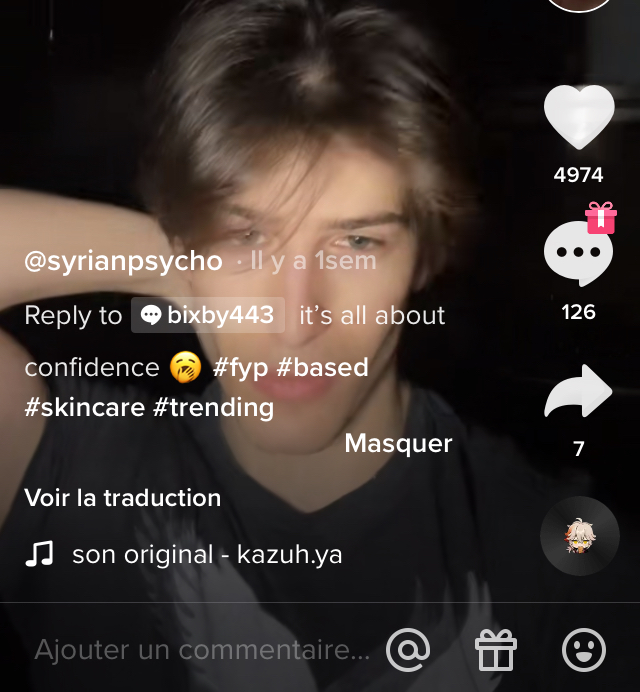
Task: Open the #skincare hashtag
Action: pyautogui.click(x=85, y=407)
